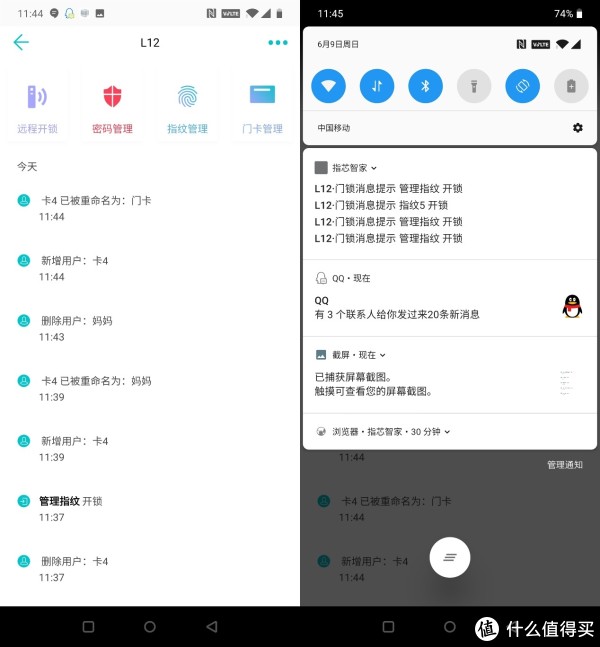The width and height of the screenshot is (600, 647).
Task: Open 远程开锁 remote unlock
Action: click(x=38, y=107)
